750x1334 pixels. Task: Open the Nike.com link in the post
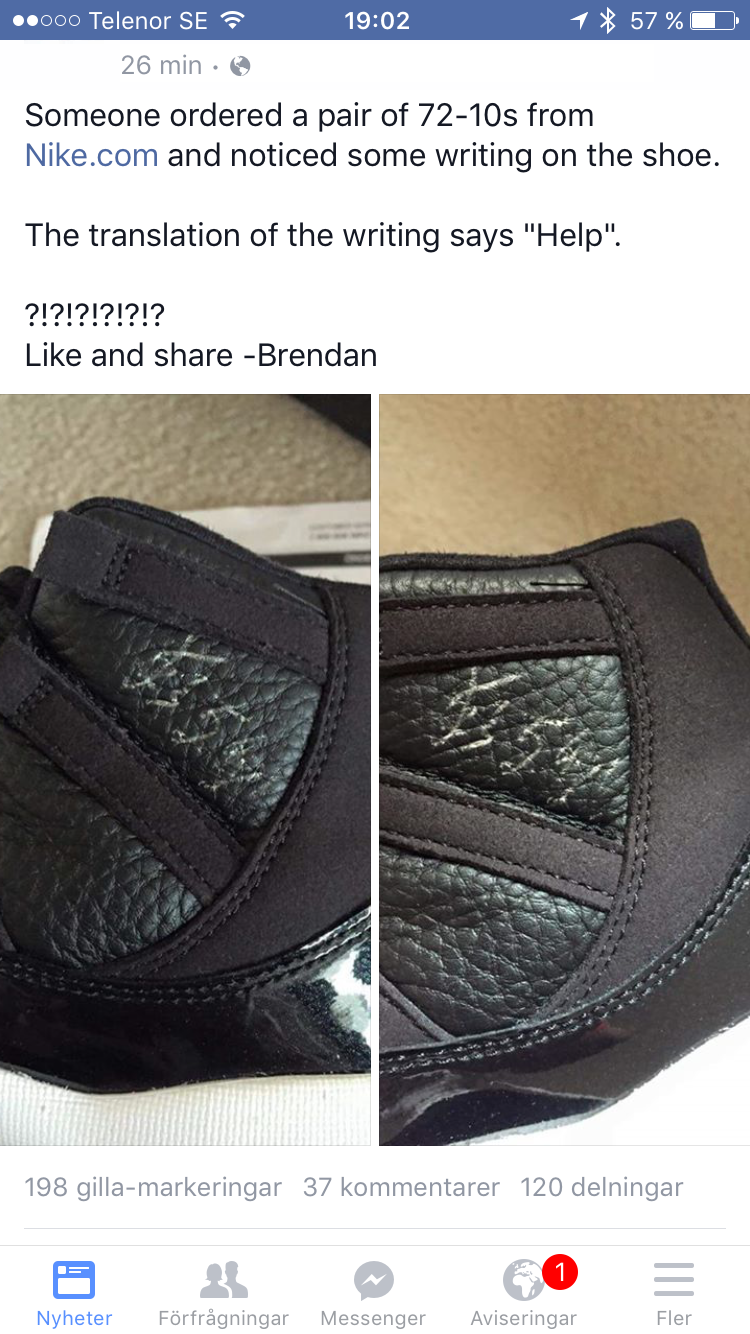click(92, 156)
